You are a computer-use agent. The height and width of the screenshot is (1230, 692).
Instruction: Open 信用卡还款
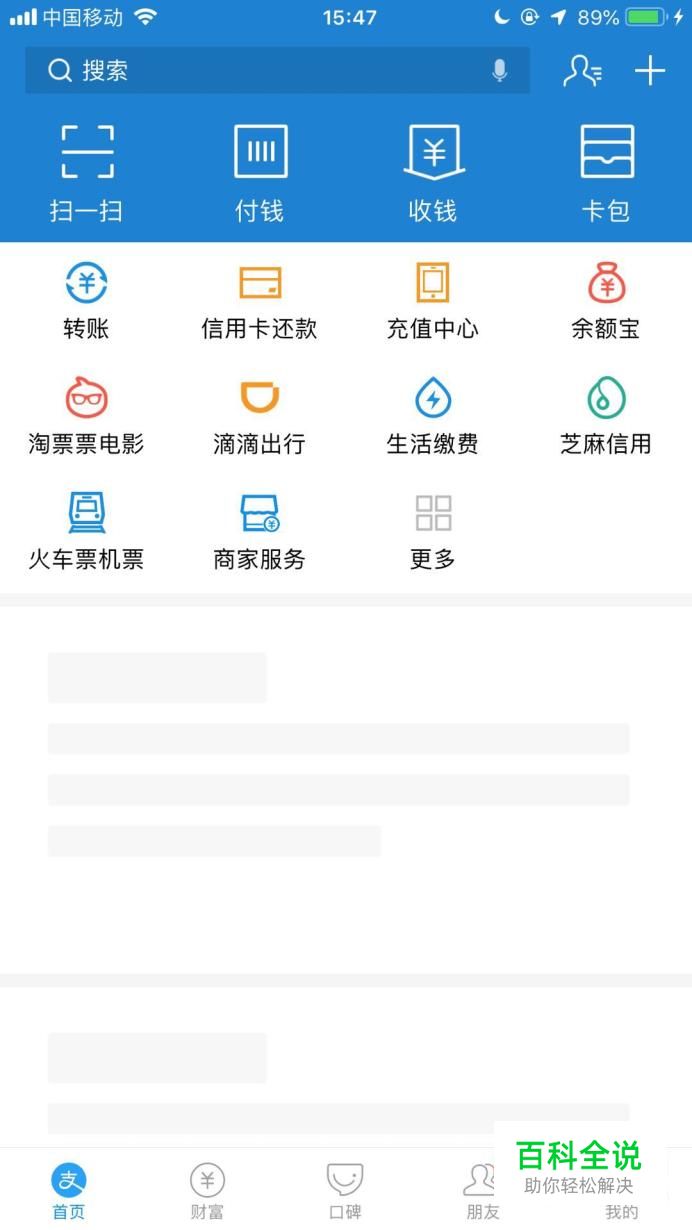click(x=260, y=300)
